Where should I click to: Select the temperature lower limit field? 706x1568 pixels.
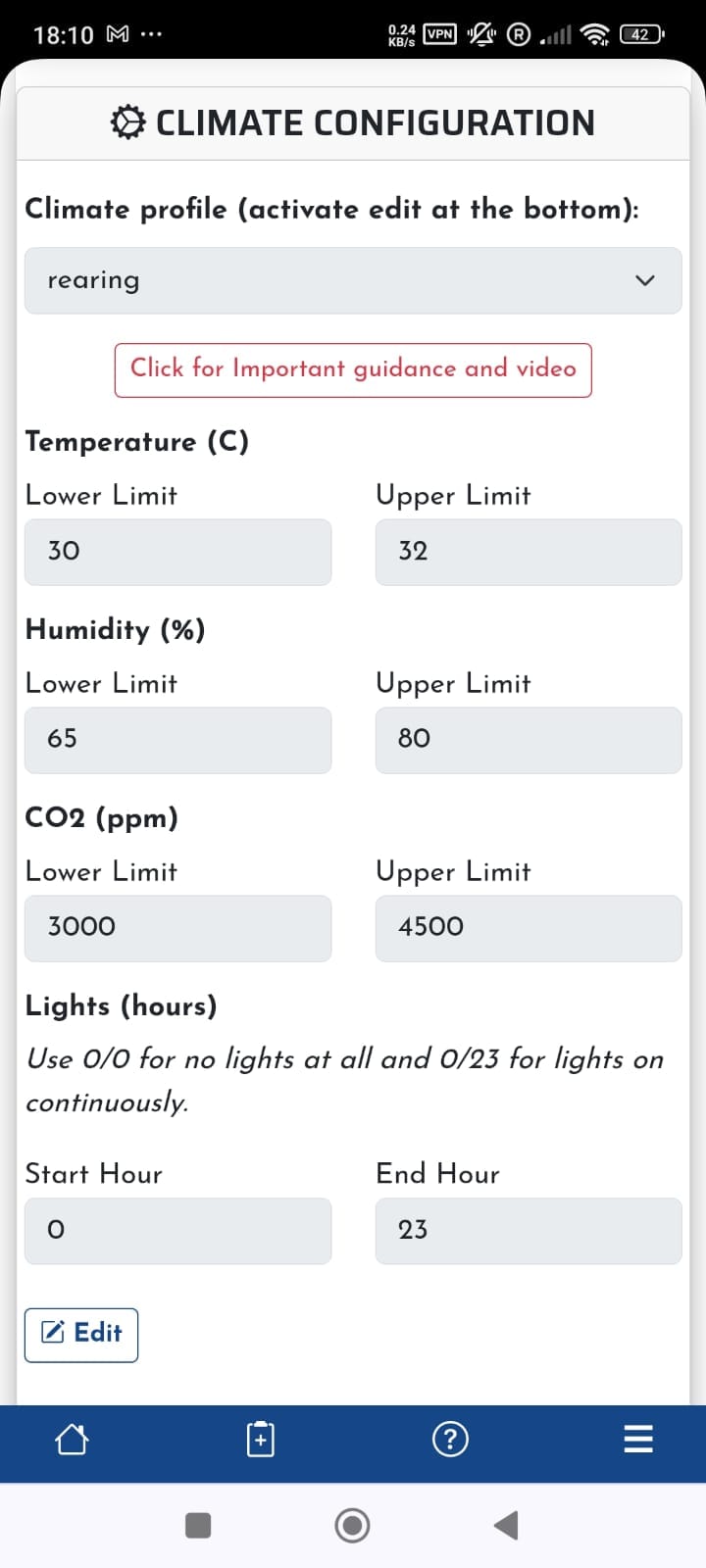pos(177,552)
